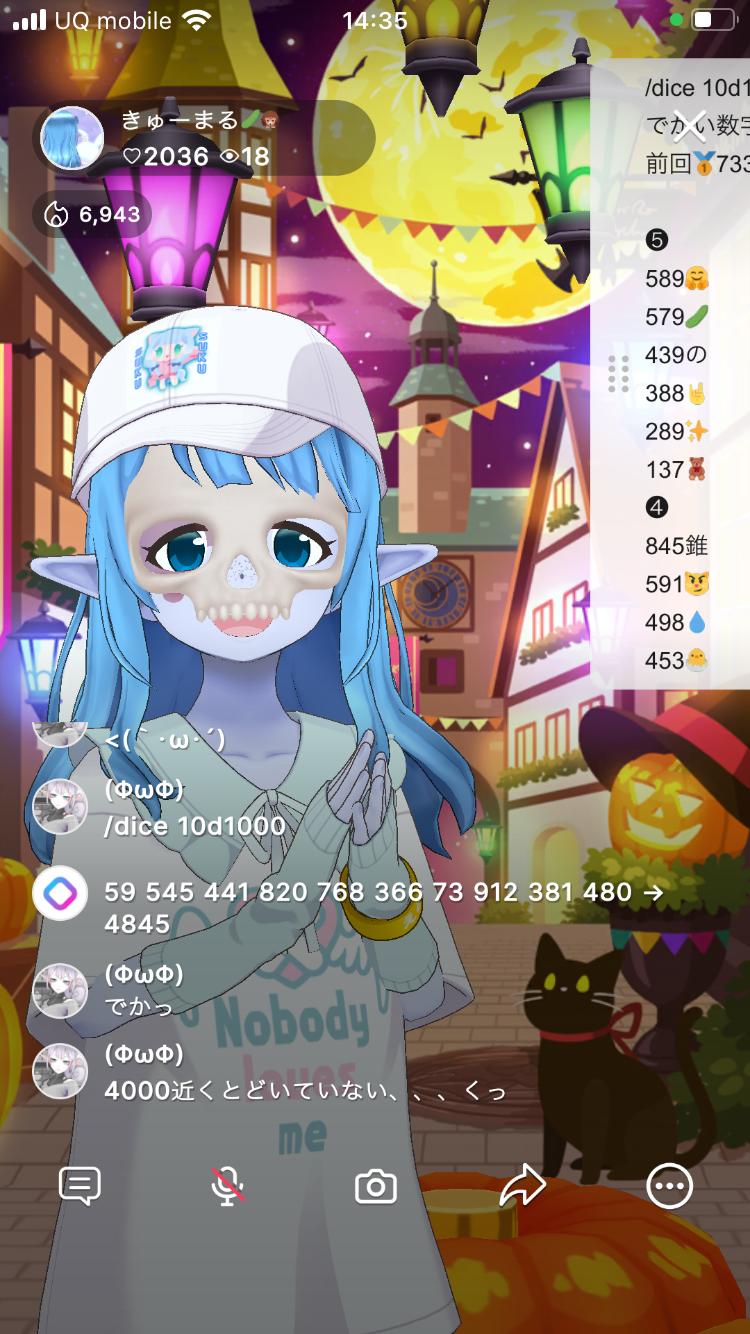Open streamer きゅーまる's profile
Image resolution: width=750 pixels, height=1334 pixels.
click(x=72, y=138)
